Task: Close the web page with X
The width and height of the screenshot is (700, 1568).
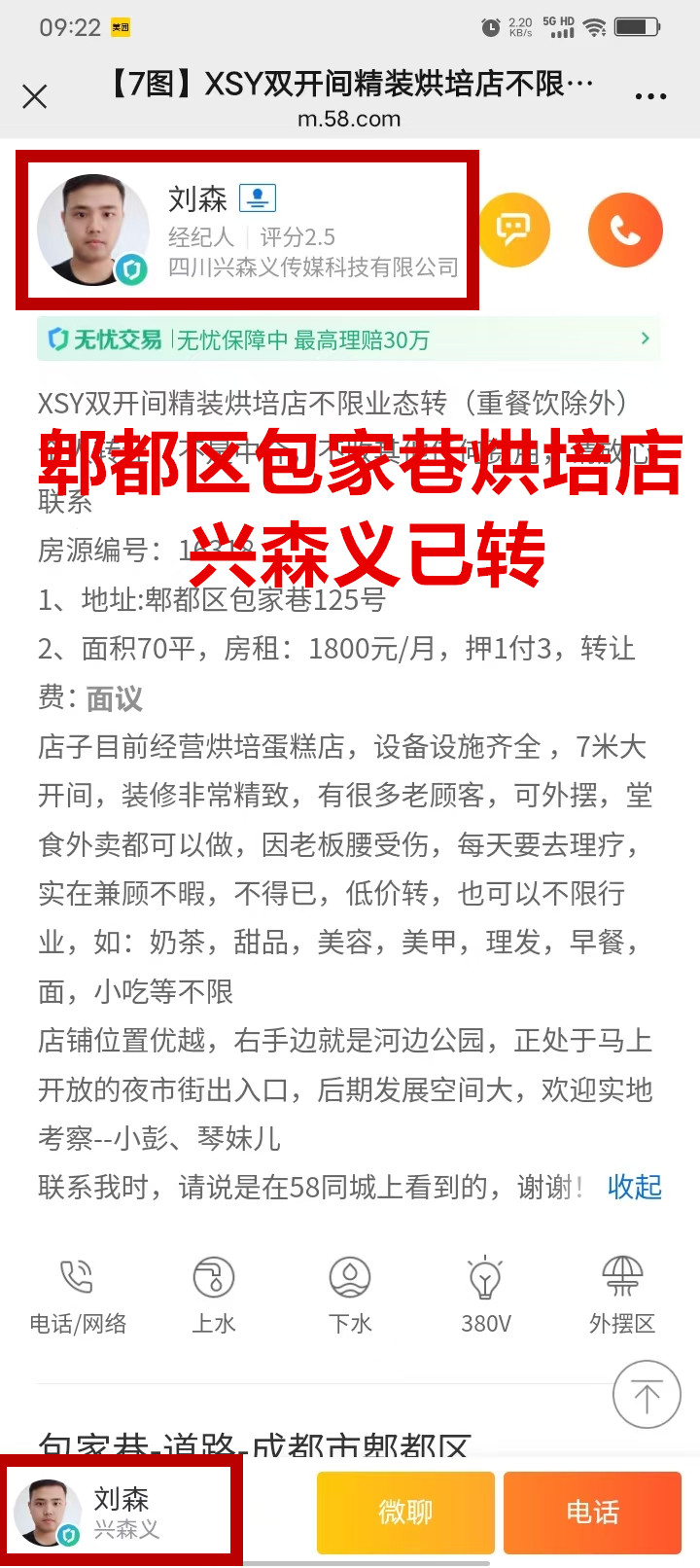Action: click(35, 96)
